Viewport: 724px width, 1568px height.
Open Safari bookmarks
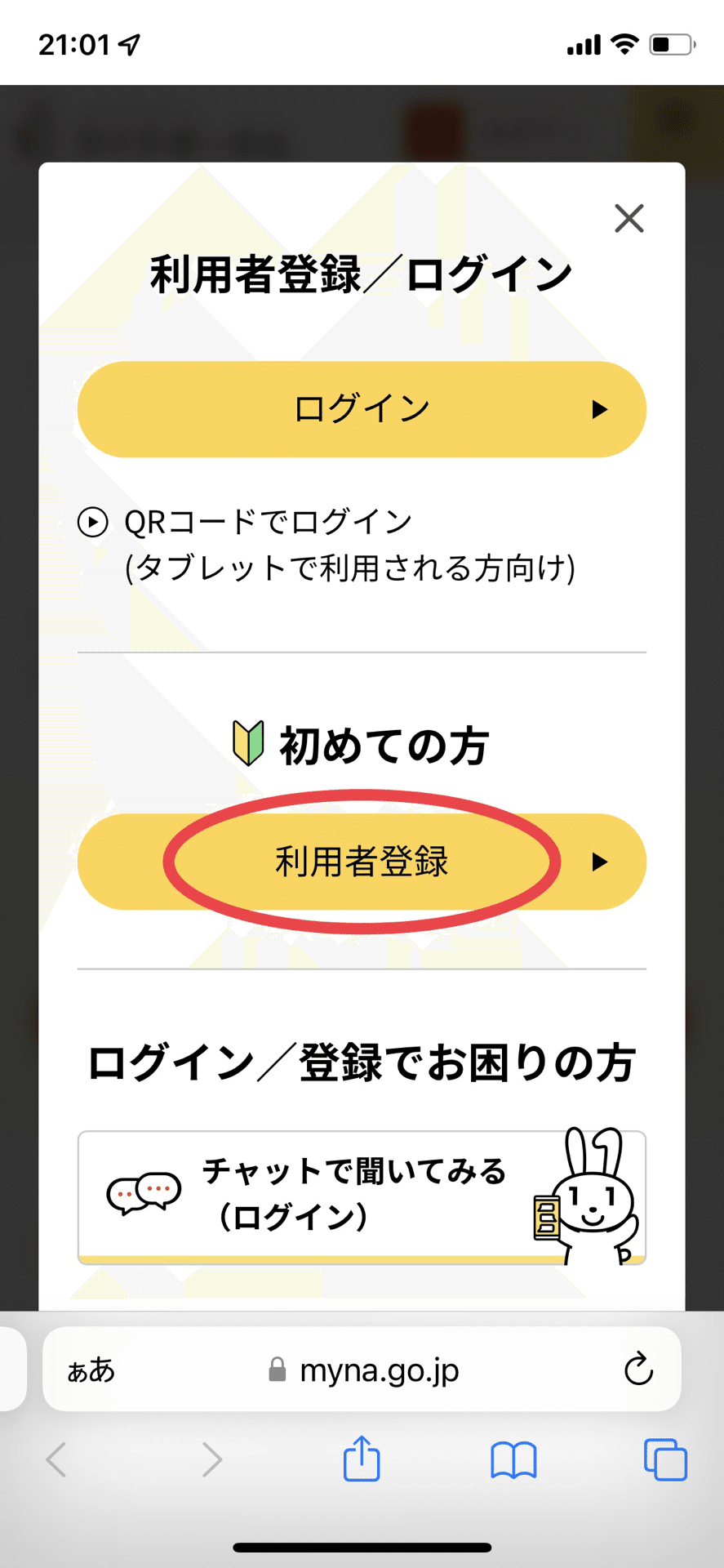[513, 1460]
